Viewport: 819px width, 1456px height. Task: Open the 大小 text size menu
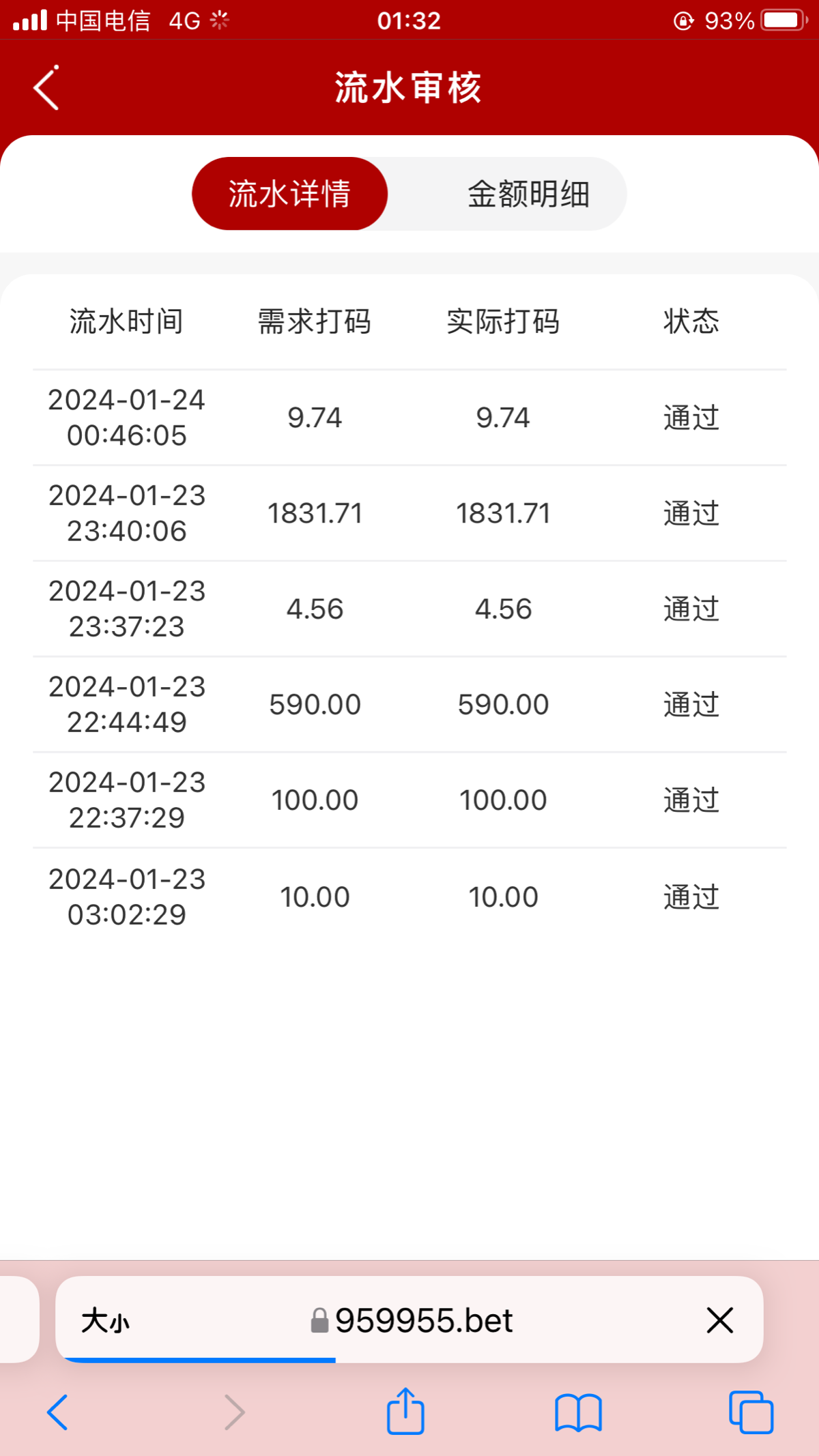click(106, 1321)
